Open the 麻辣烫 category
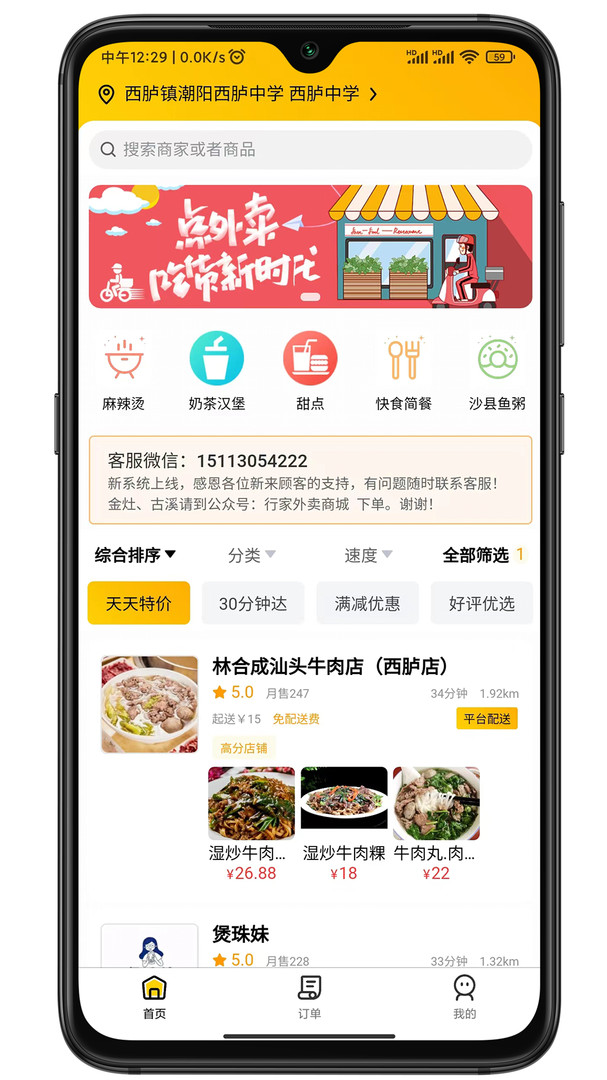Viewport: 607px width, 1080px height. click(x=124, y=371)
